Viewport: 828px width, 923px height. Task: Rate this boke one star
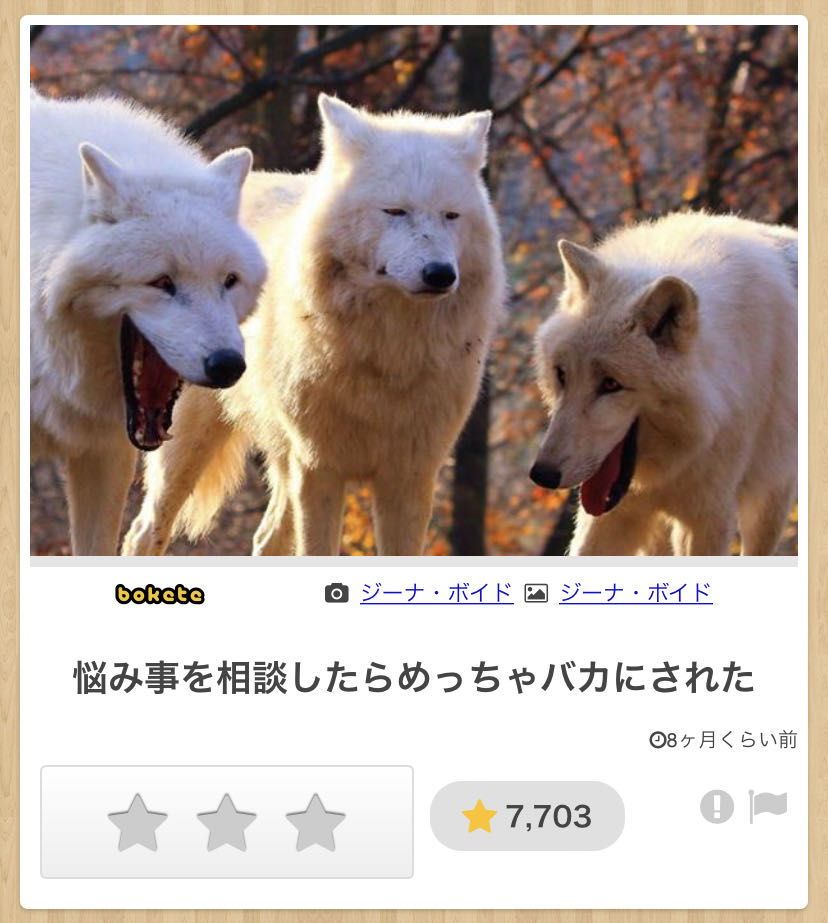click(x=137, y=822)
